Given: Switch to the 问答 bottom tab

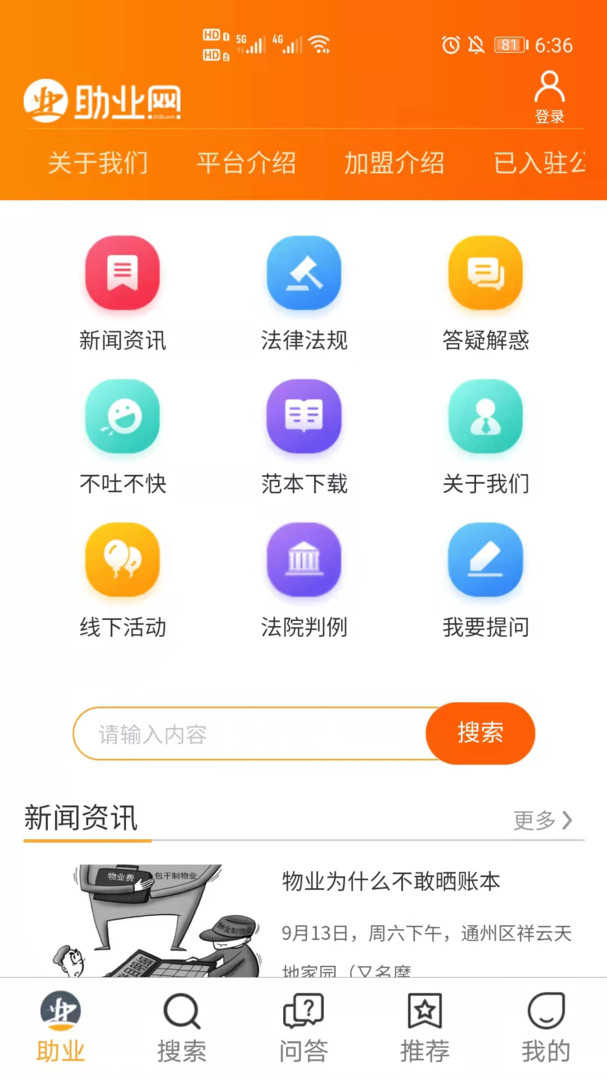Looking at the screenshot, I should [303, 1028].
